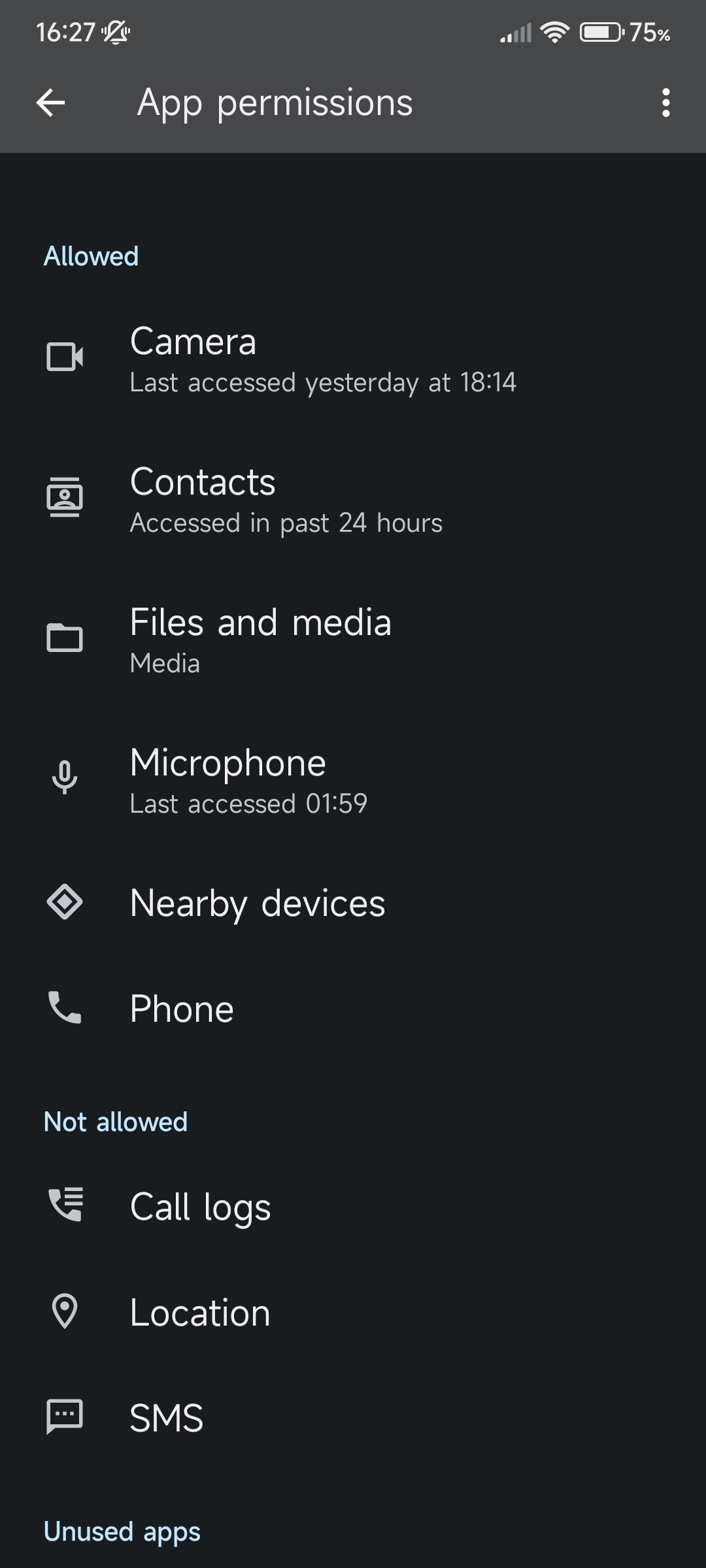Open the SMS permission
This screenshot has height=1568, width=706.
point(353,1418)
